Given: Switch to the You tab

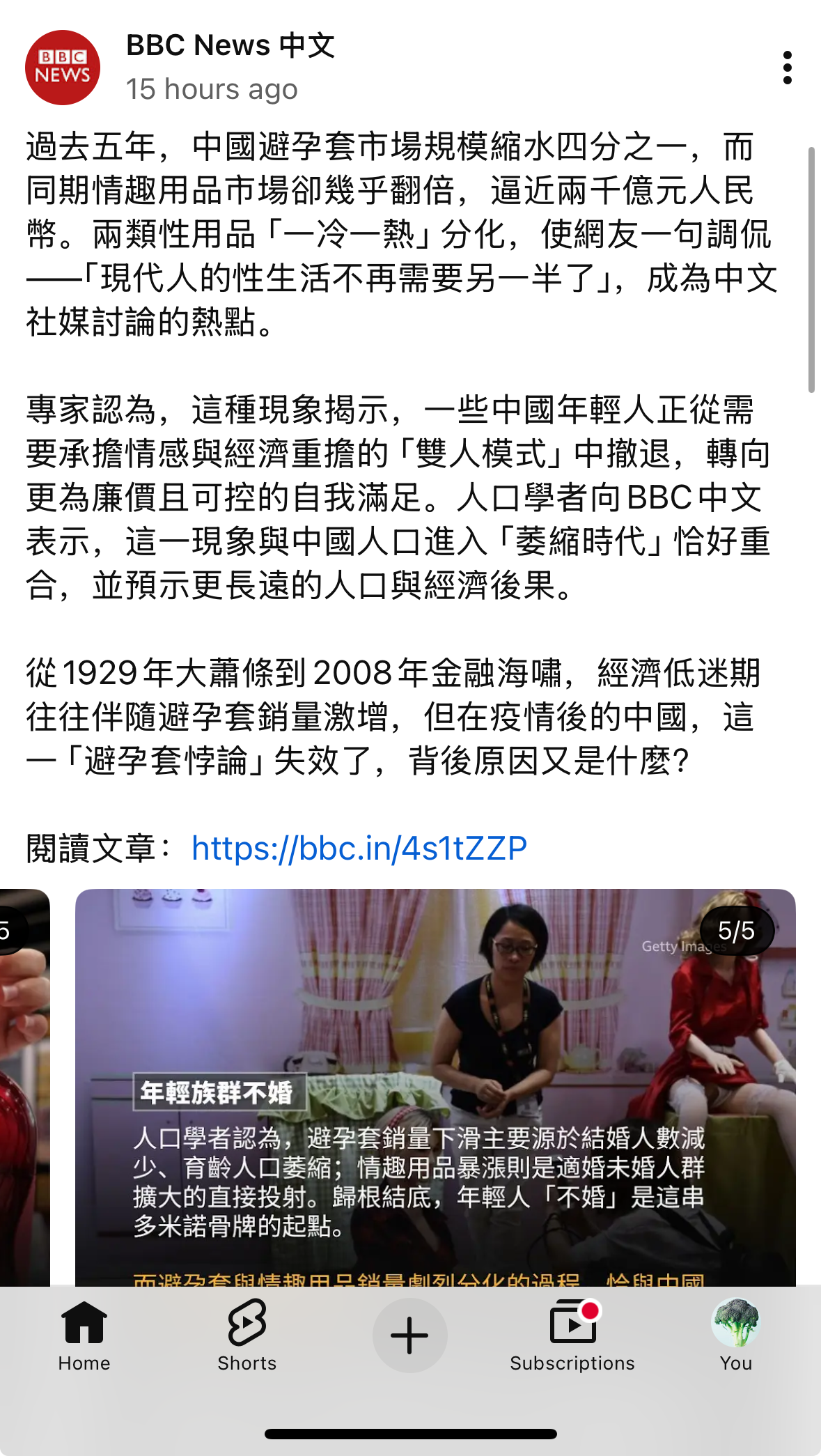Looking at the screenshot, I should coord(736,1335).
